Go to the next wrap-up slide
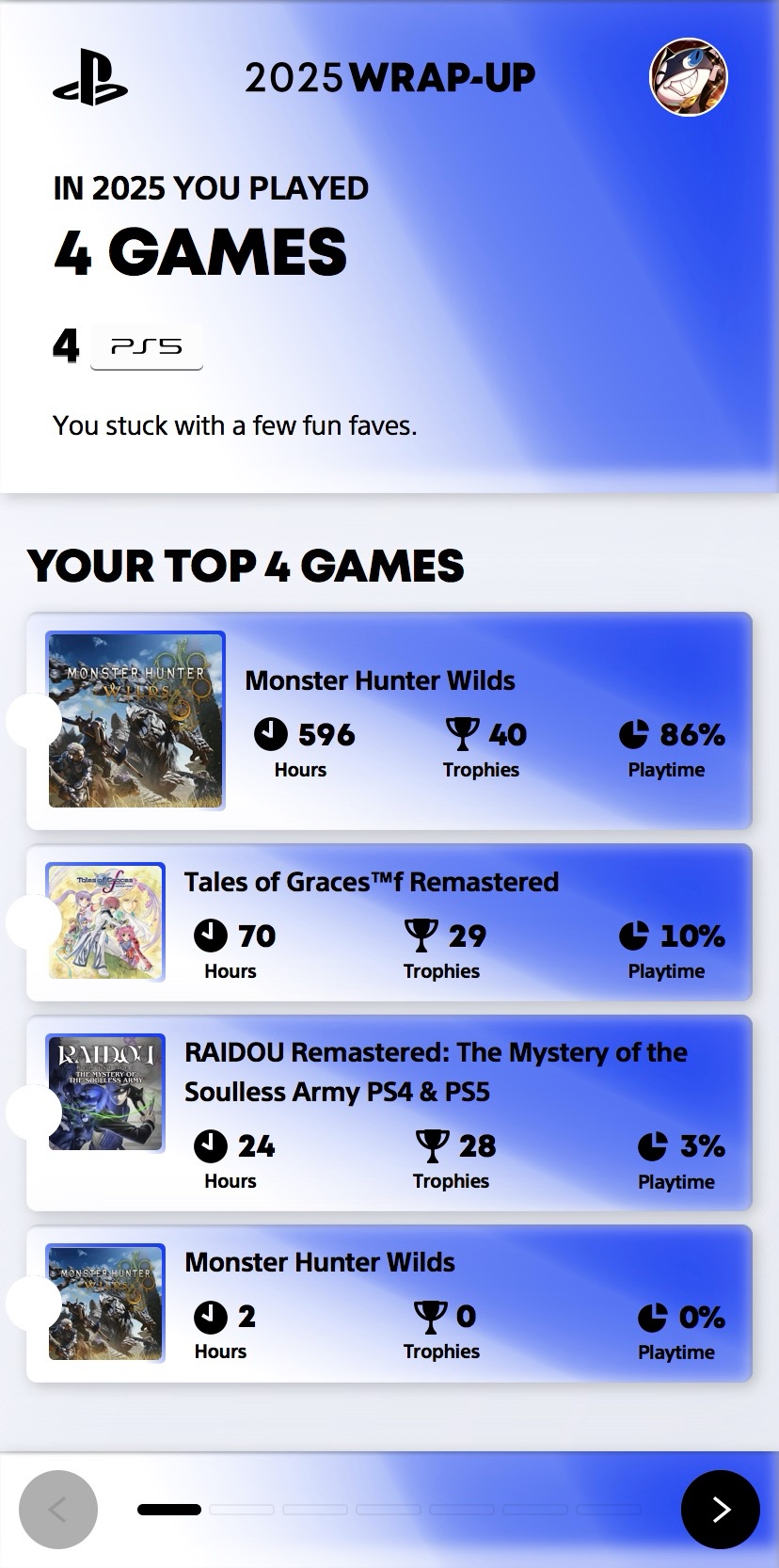779x1568 pixels. click(720, 1509)
